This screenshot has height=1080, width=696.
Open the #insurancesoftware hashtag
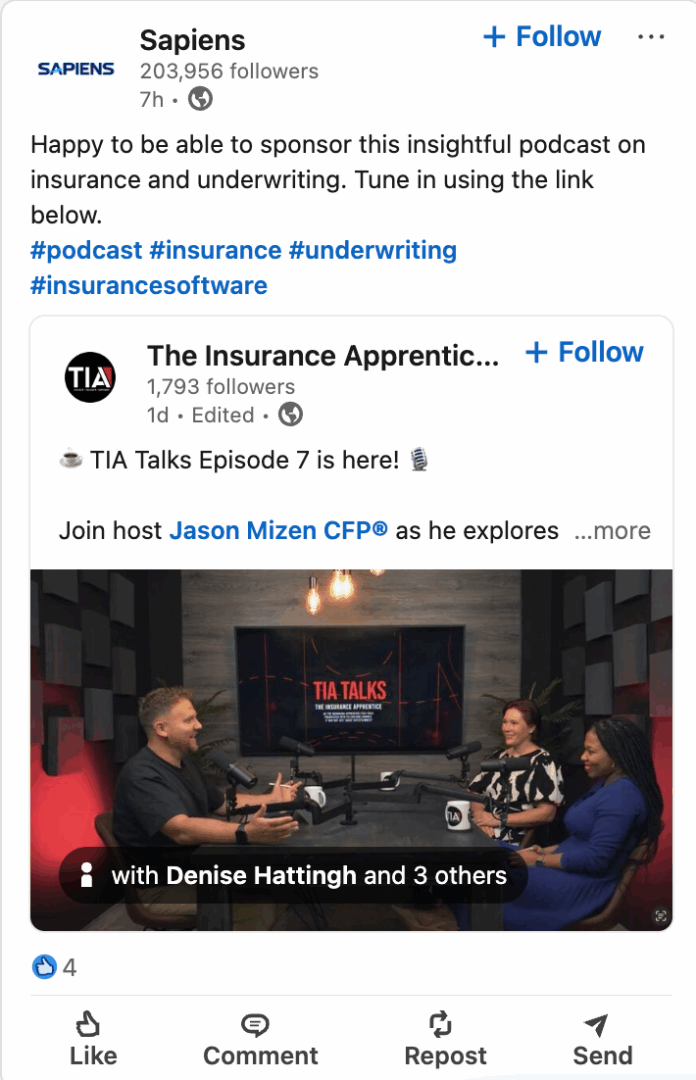[x=149, y=286]
